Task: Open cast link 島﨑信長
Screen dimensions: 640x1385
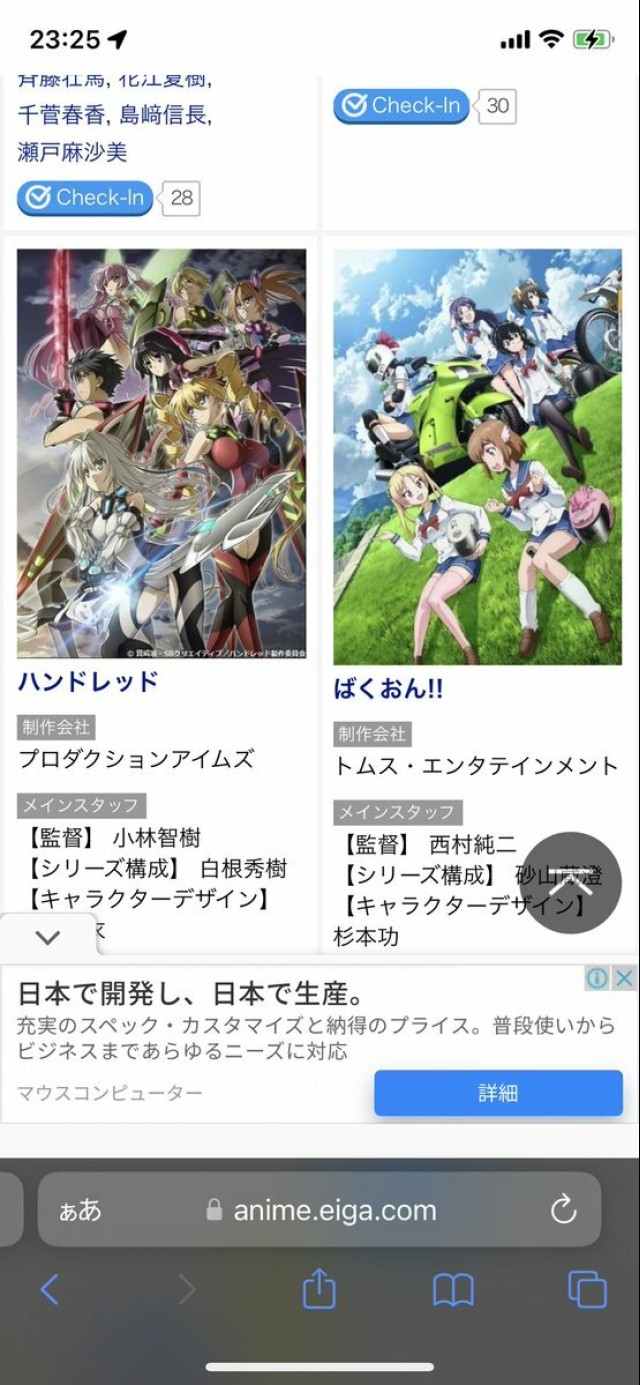Action: pyautogui.click(x=164, y=115)
